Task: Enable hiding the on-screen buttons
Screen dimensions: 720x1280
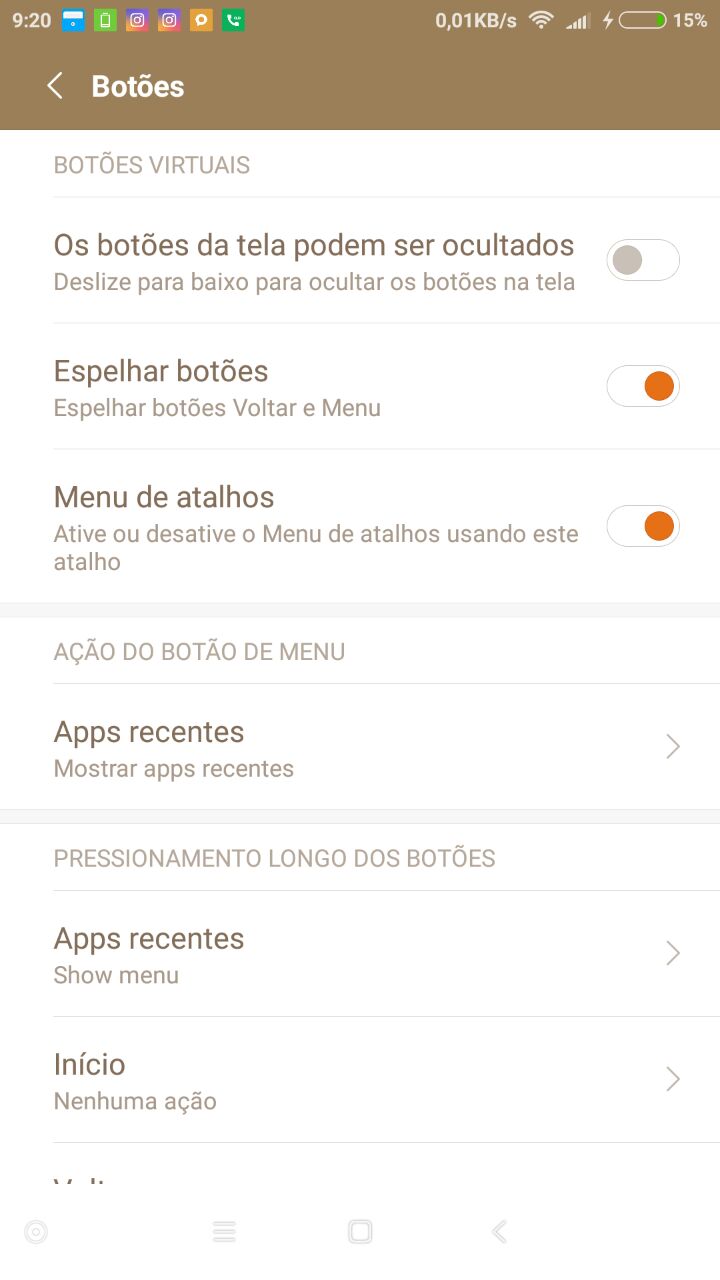Action: click(x=643, y=260)
